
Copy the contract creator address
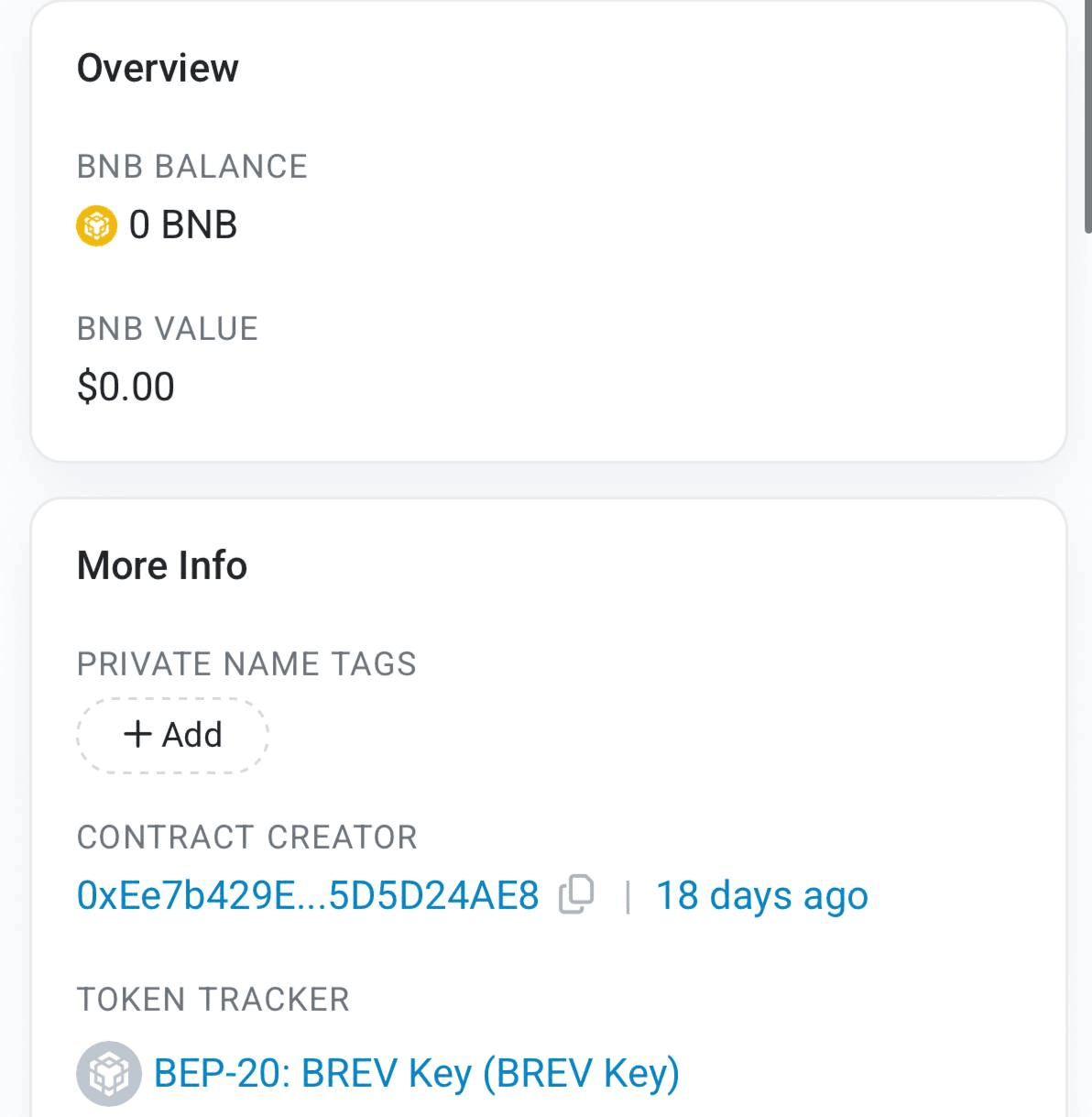[x=576, y=895]
